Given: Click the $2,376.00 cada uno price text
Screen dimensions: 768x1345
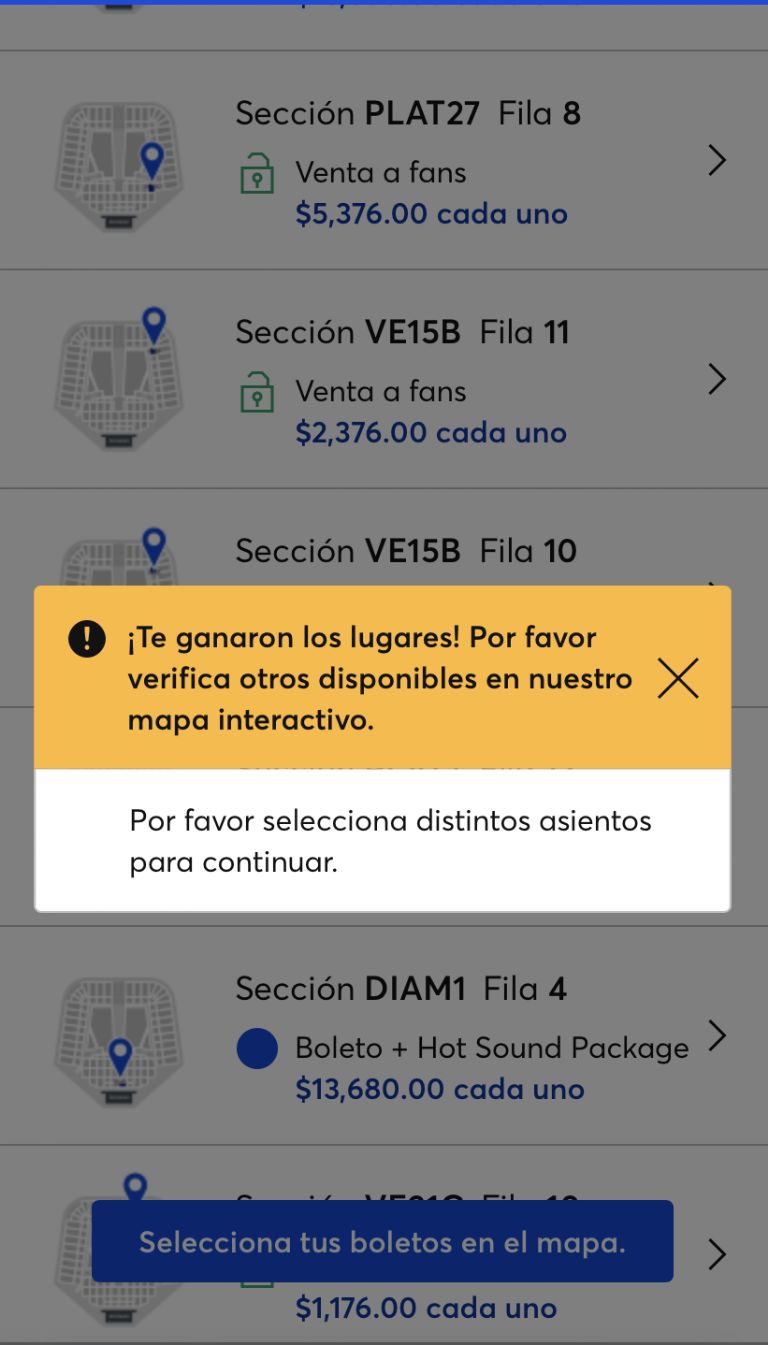Looking at the screenshot, I should click(x=433, y=432).
